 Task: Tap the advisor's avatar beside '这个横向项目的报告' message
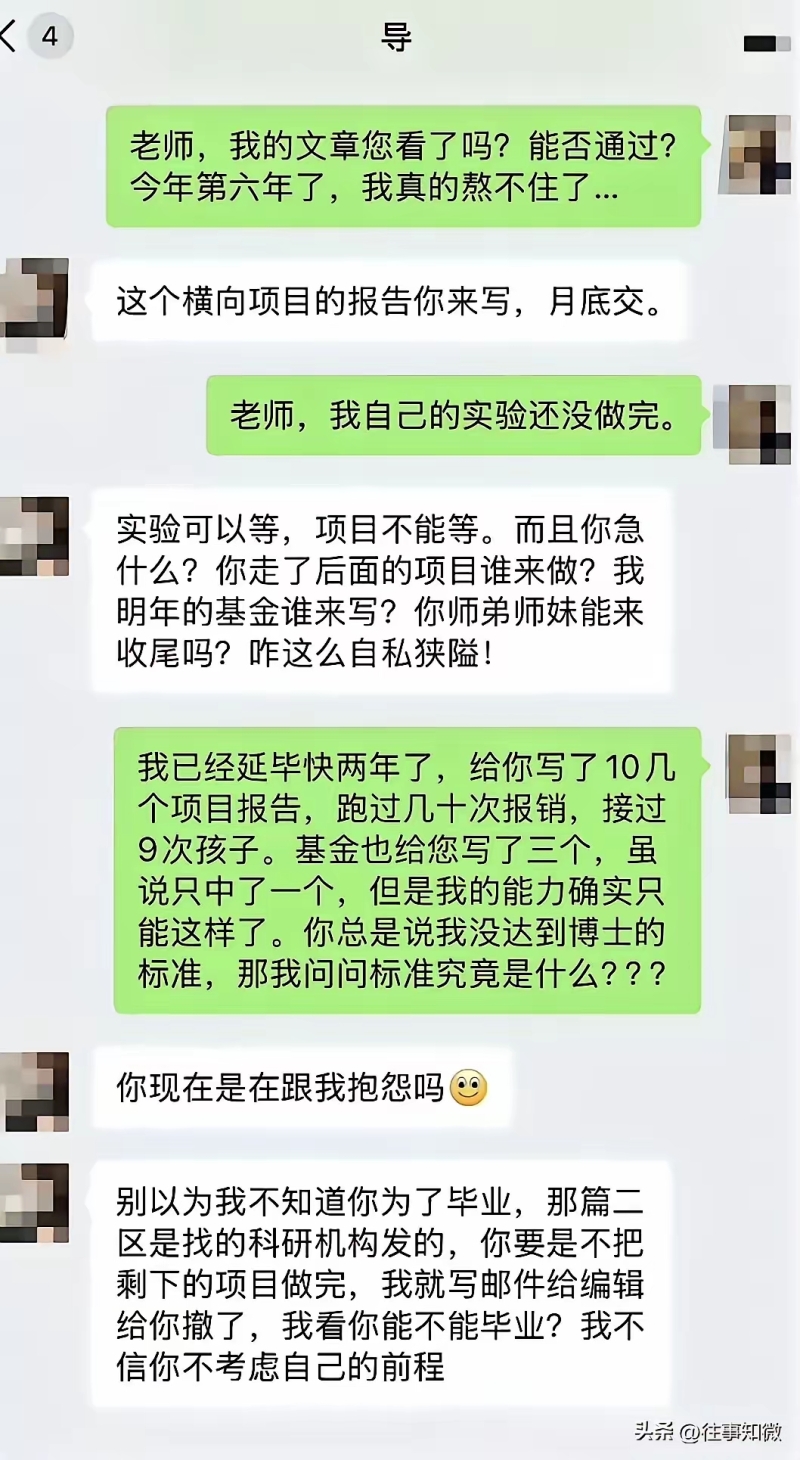pyautogui.click(x=33, y=297)
